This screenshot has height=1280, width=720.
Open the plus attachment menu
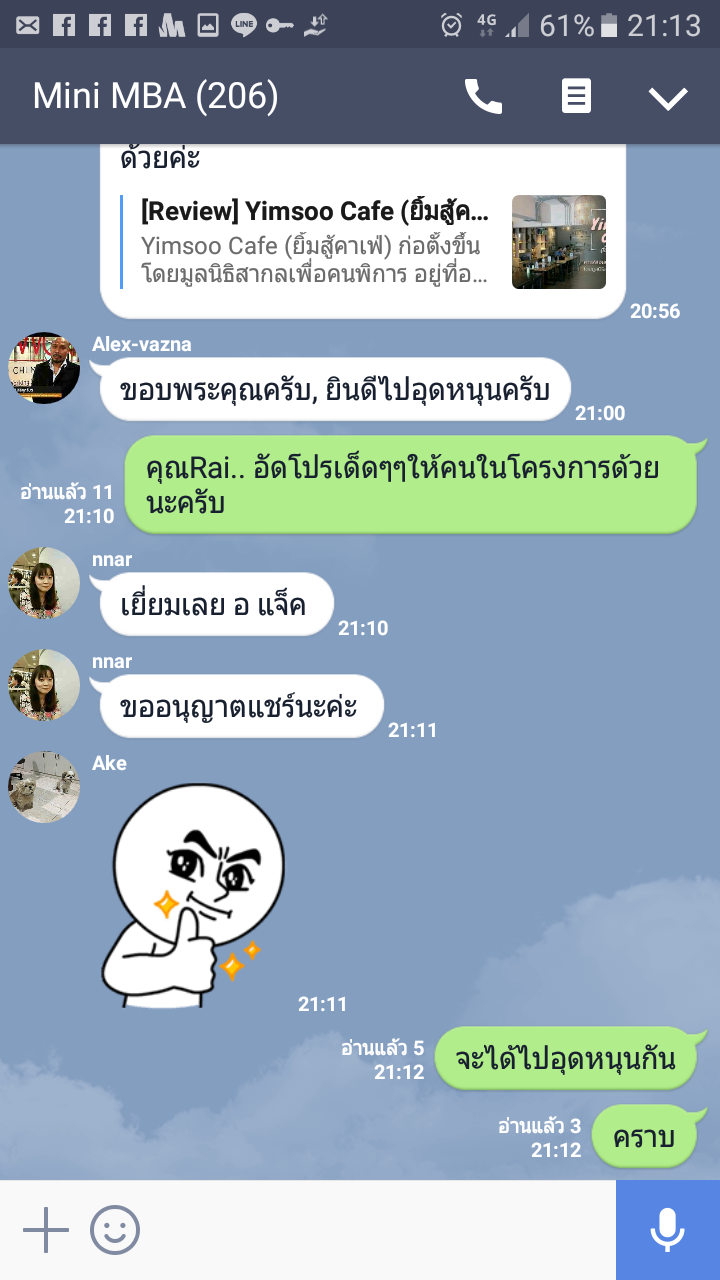[x=46, y=1230]
